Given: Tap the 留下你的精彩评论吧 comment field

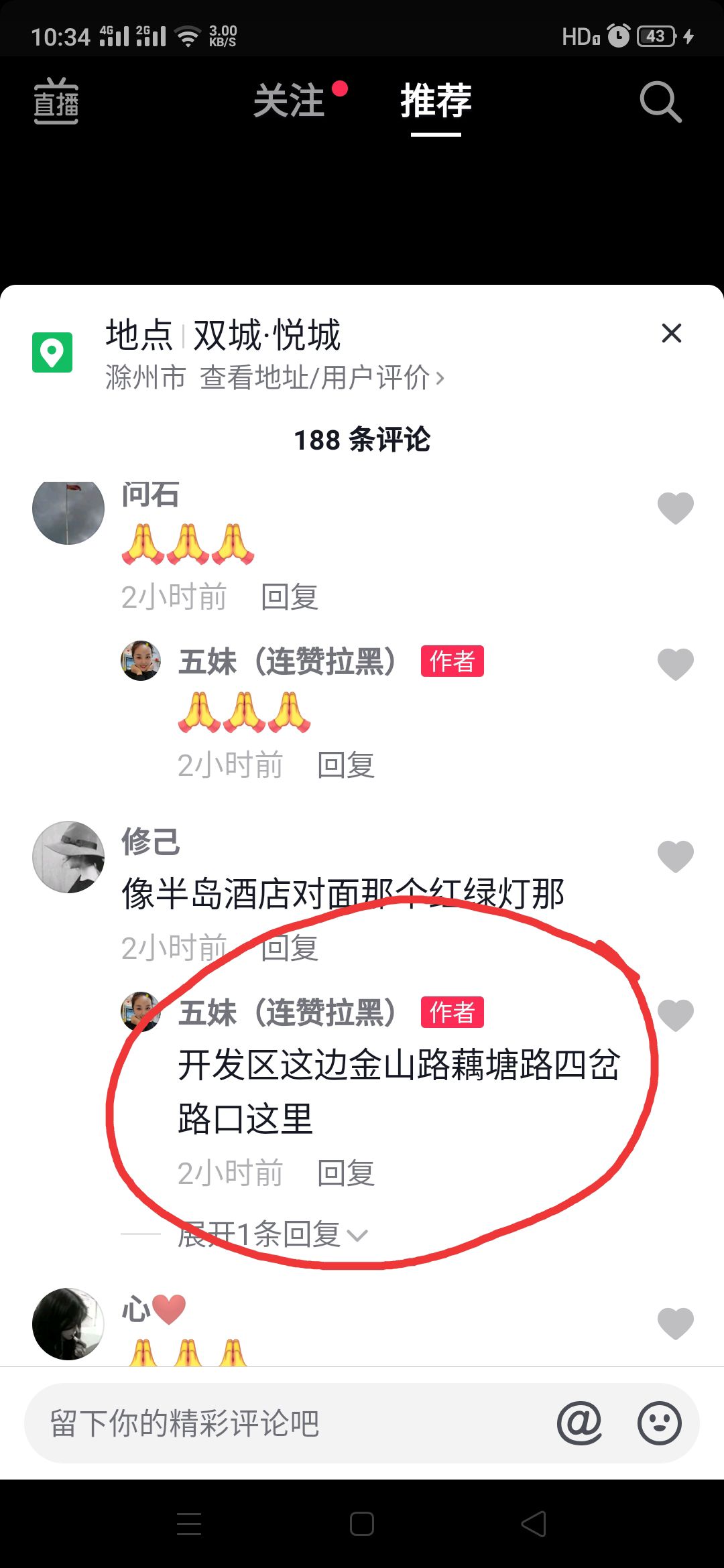Looking at the screenshot, I should click(282, 1423).
